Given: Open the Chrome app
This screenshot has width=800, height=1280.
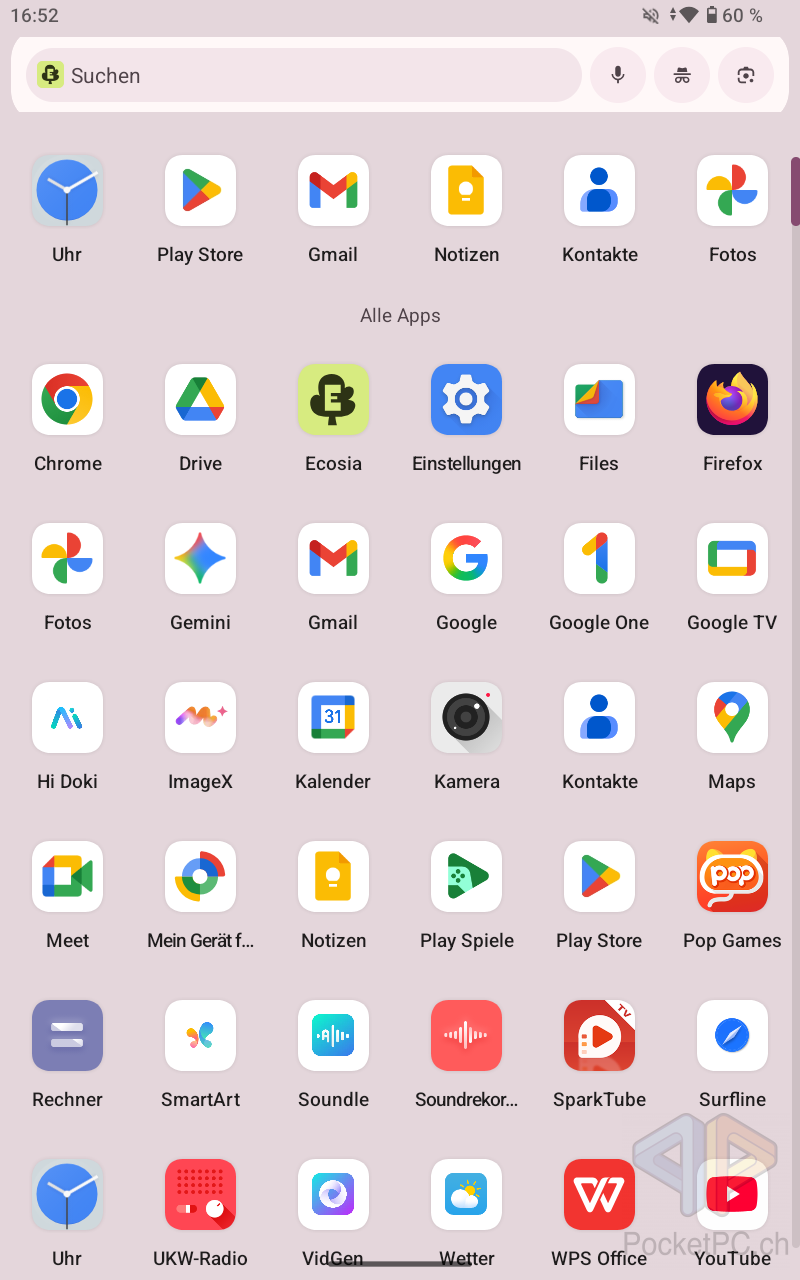Looking at the screenshot, I should click(x=67, y=400).
